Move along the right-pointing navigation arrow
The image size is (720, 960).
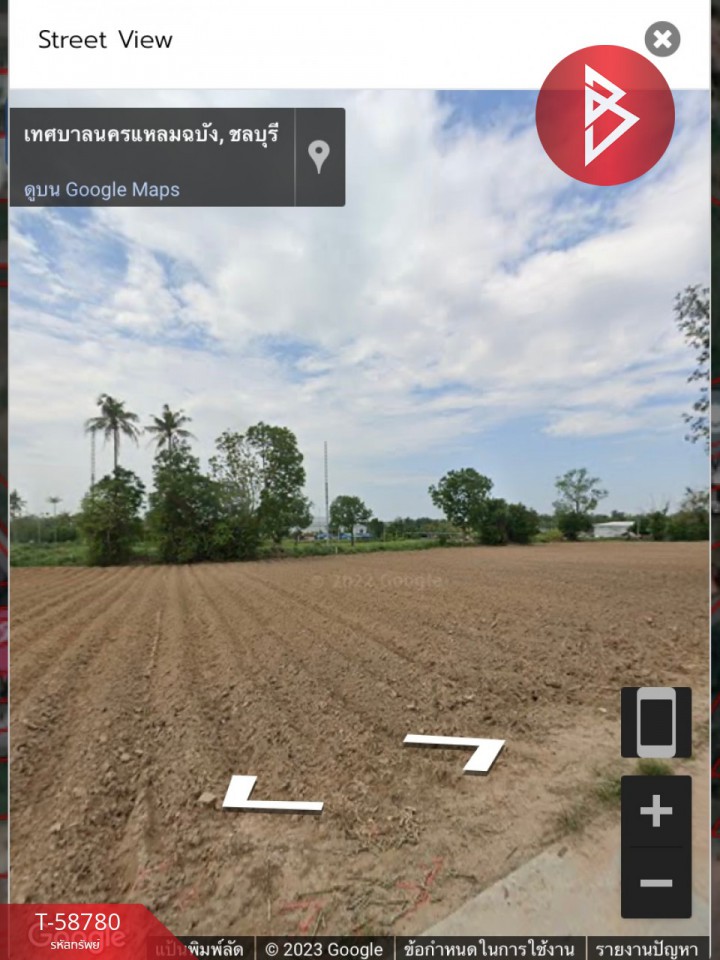tap(460, 750)
